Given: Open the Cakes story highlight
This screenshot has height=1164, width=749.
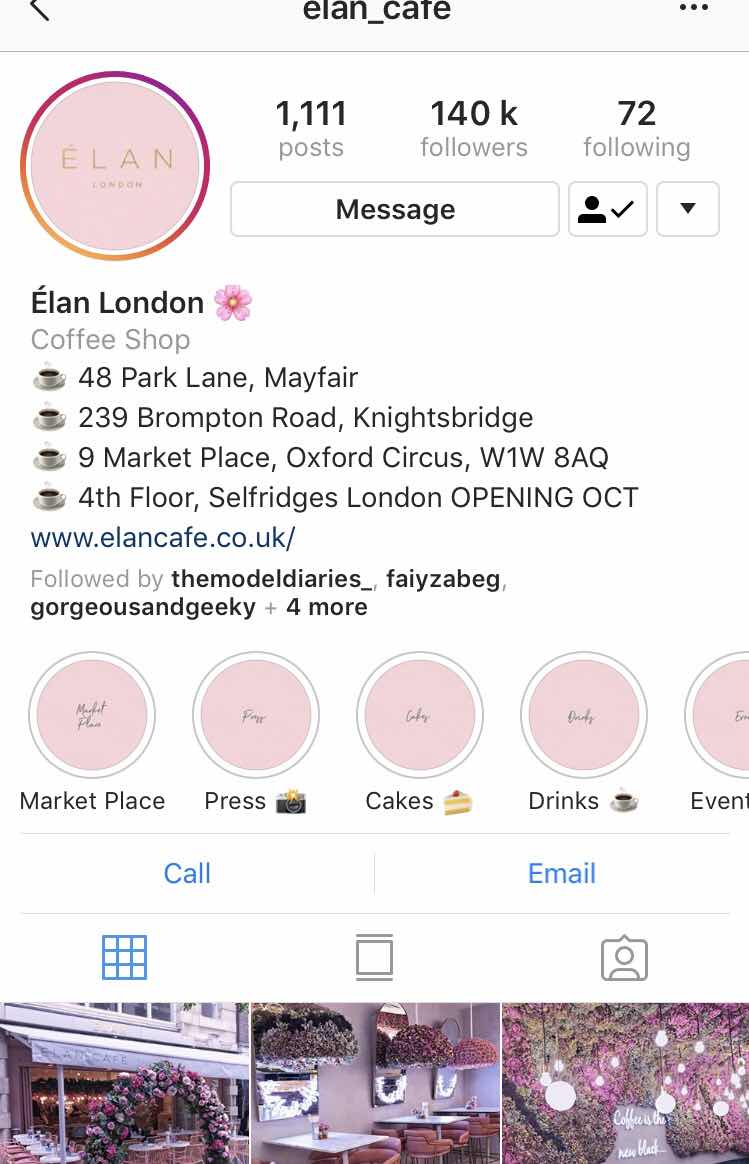Looking at the screenshot, I should click(x=419, y=715).
